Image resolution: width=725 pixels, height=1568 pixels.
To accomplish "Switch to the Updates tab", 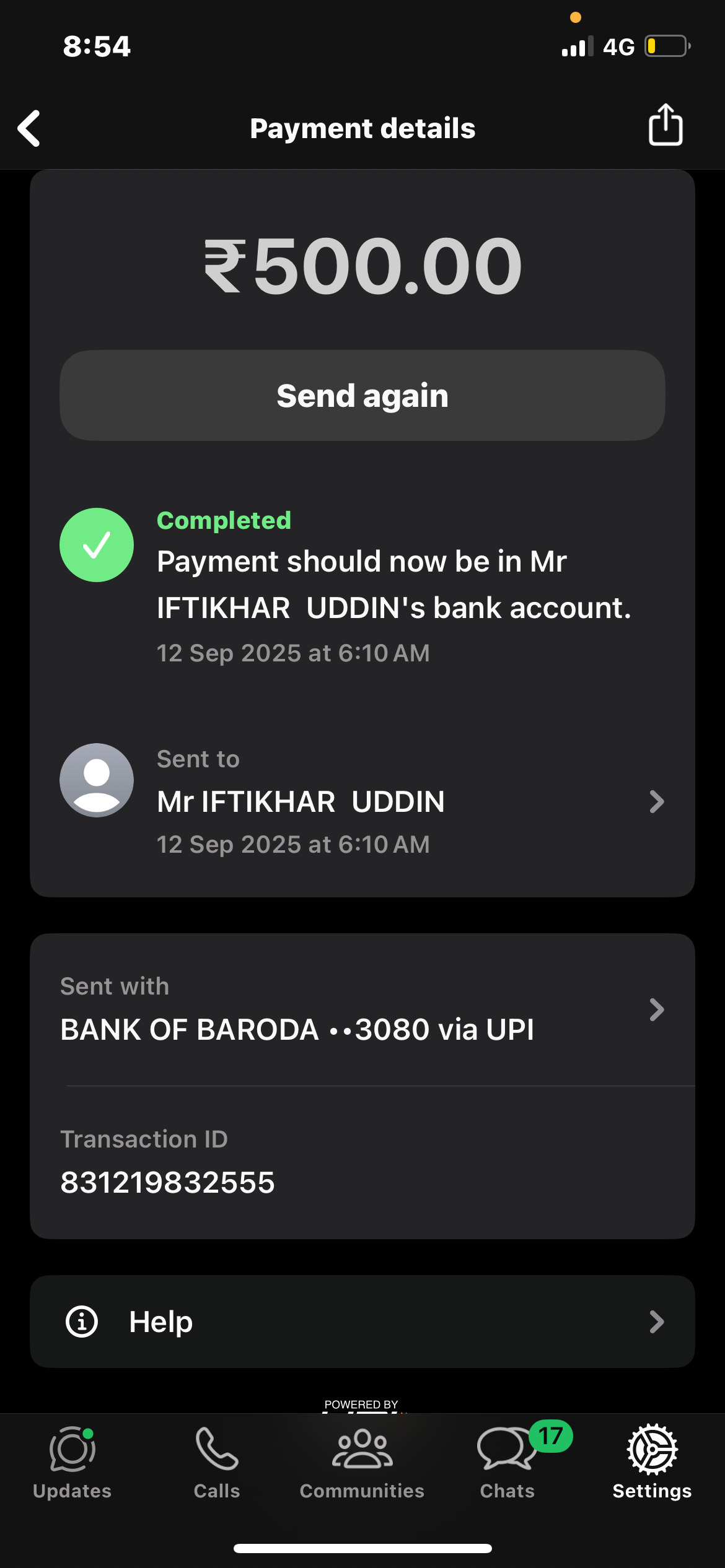I will (72, 1463).
